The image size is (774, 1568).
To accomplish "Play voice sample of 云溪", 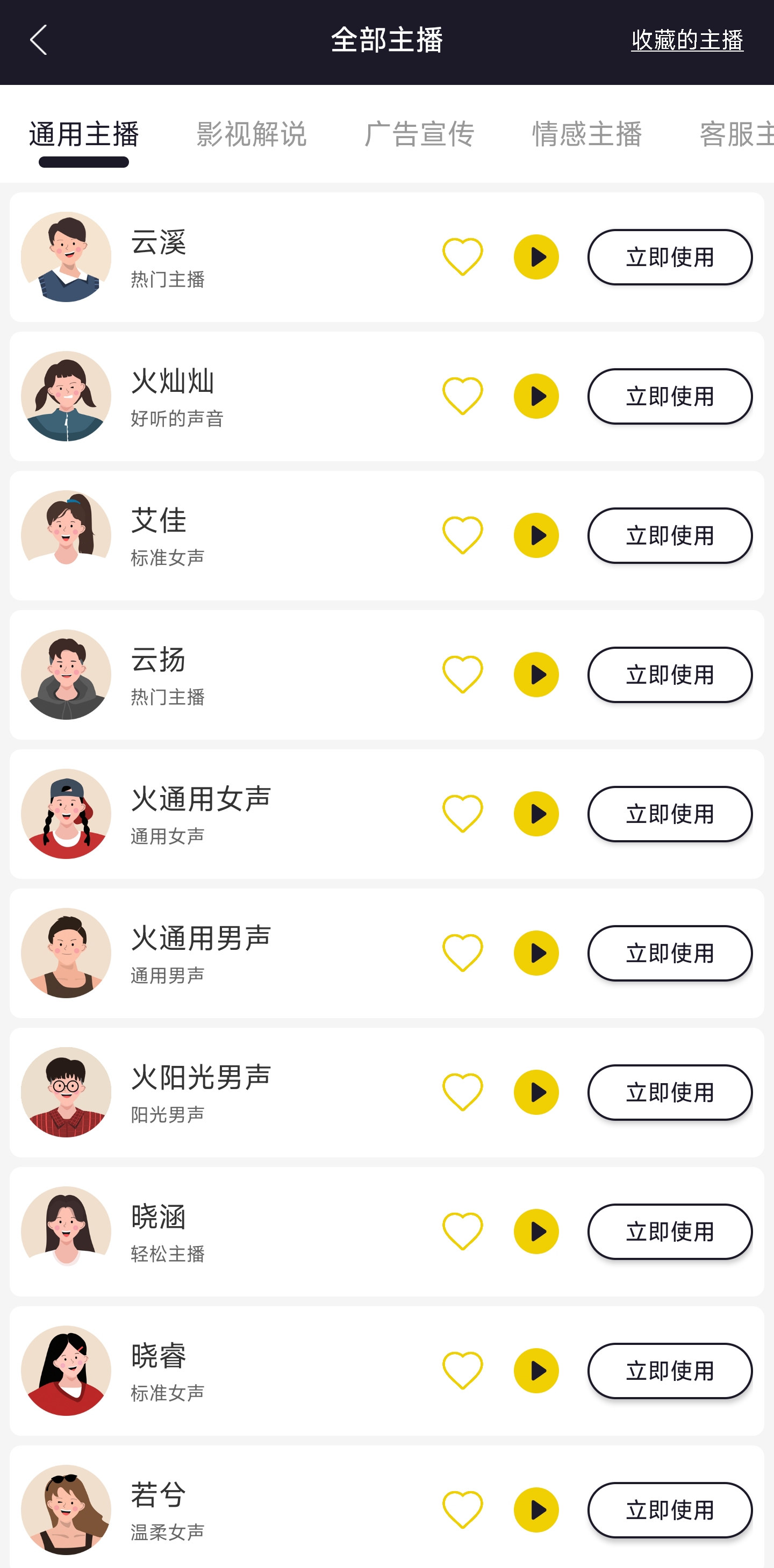I will point(536,257).
